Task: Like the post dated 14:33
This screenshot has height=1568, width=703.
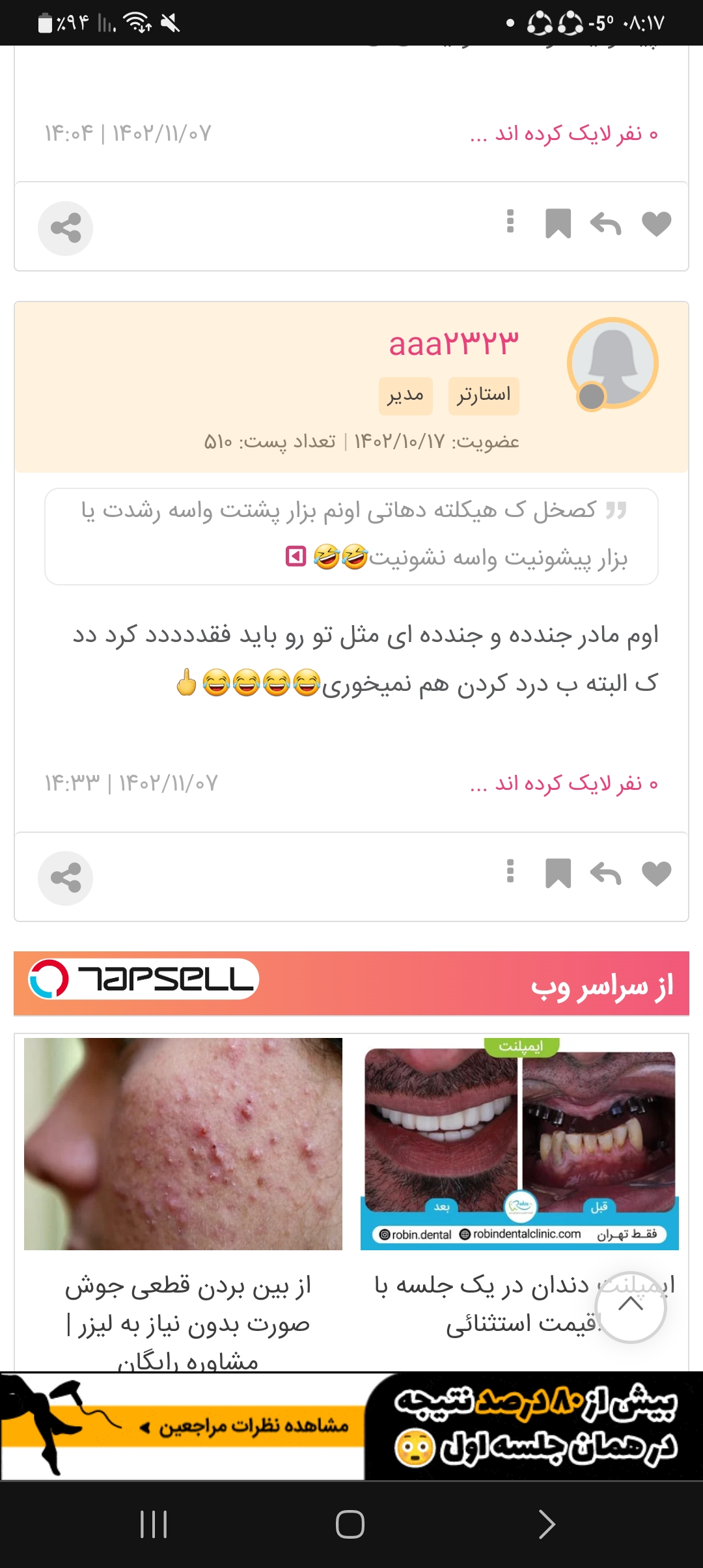Action: (655, 874)
